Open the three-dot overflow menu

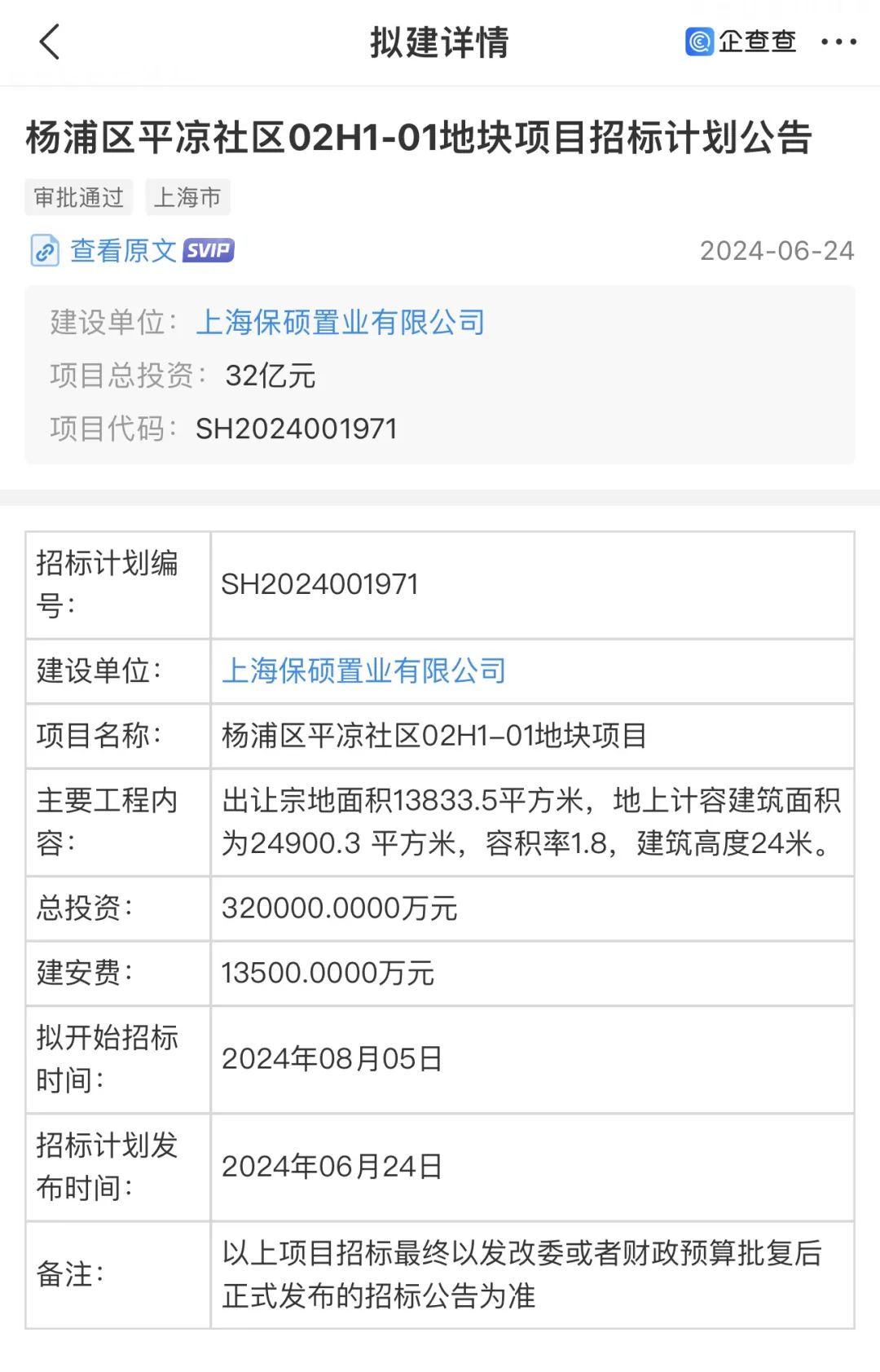838,42
